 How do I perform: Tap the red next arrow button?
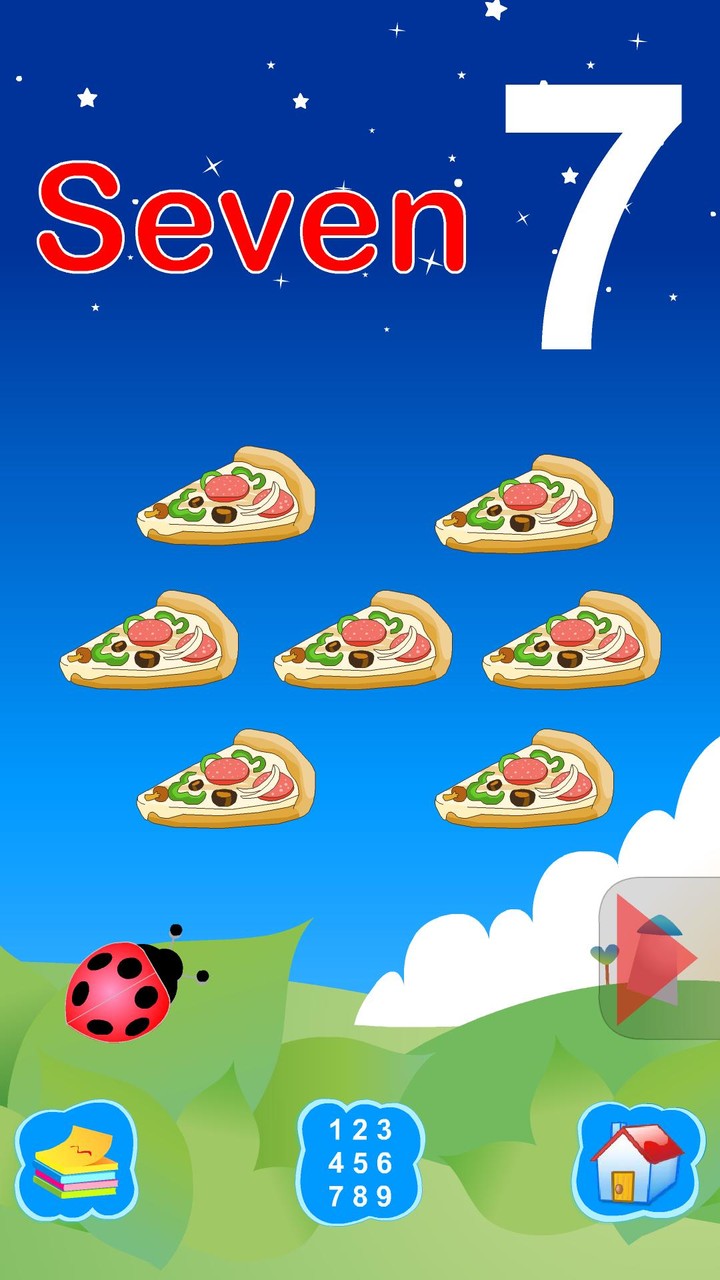click(657, 958)
